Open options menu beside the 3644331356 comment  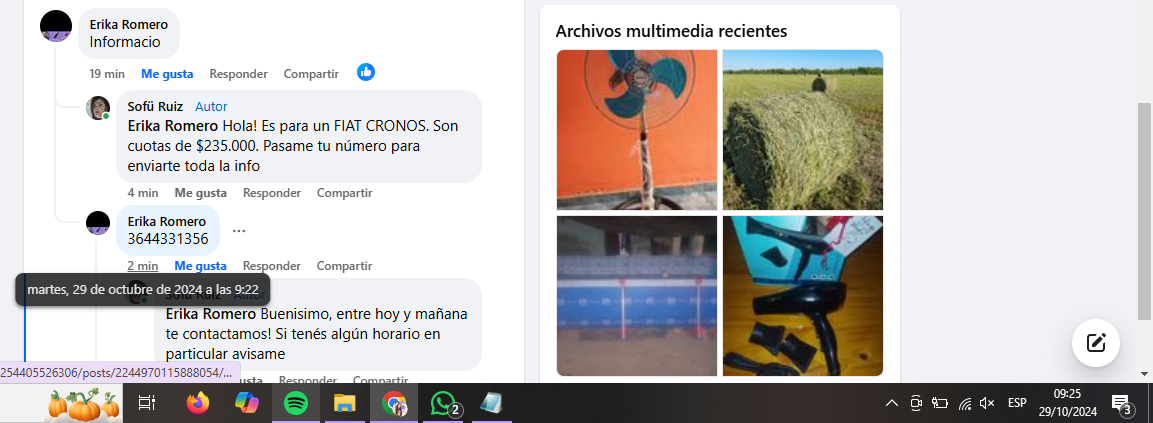tap(239, 230)
